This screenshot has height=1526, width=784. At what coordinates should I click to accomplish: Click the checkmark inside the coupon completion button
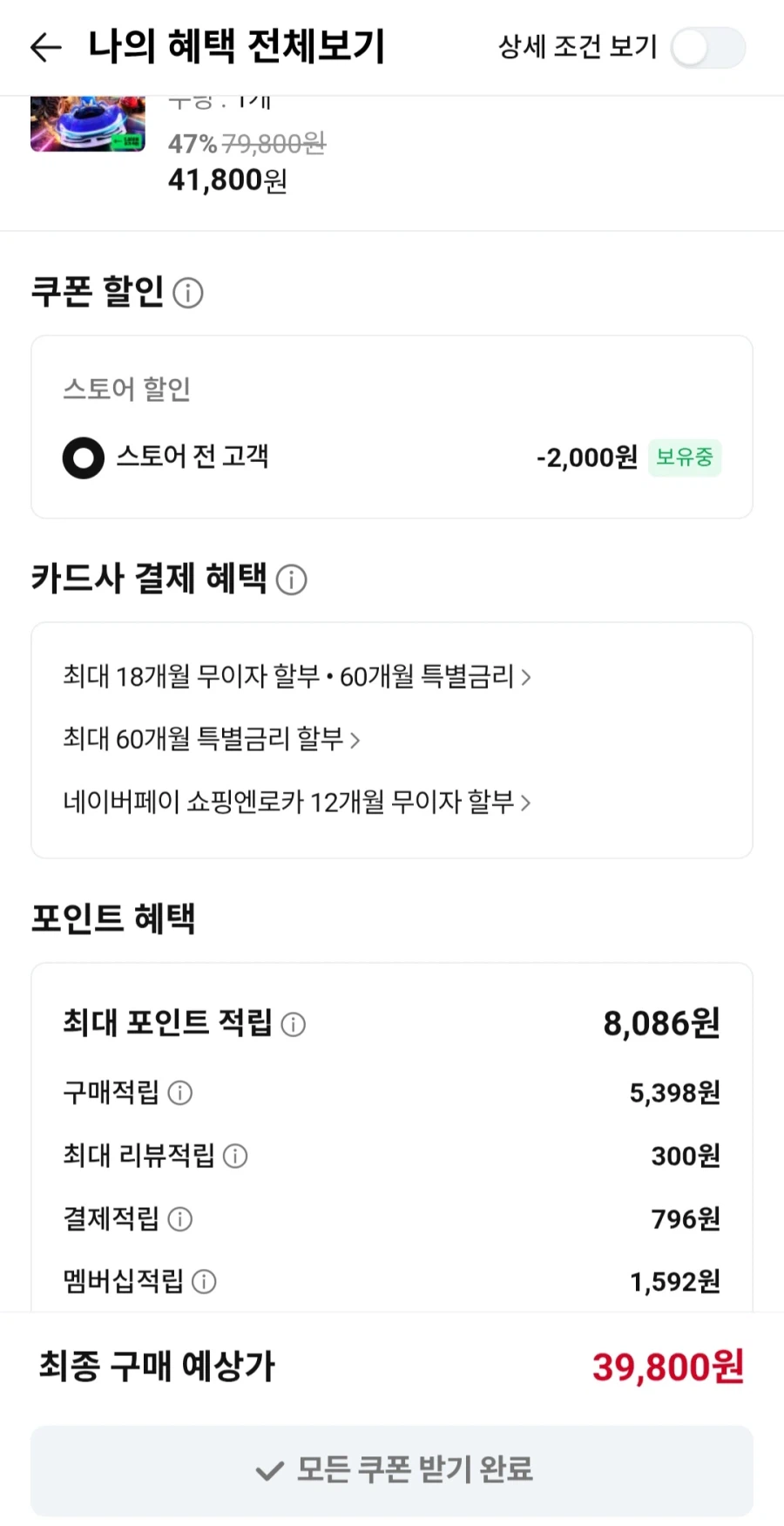(x=267, y=1470)
